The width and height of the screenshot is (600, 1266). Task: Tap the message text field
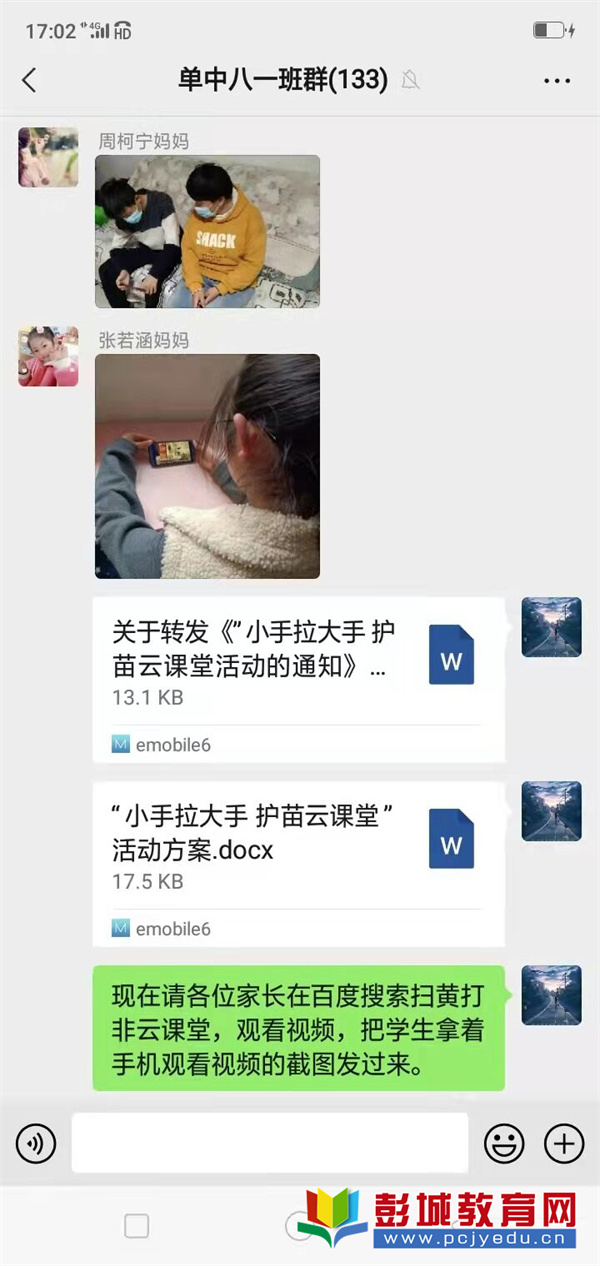(x=269, y=1143)
